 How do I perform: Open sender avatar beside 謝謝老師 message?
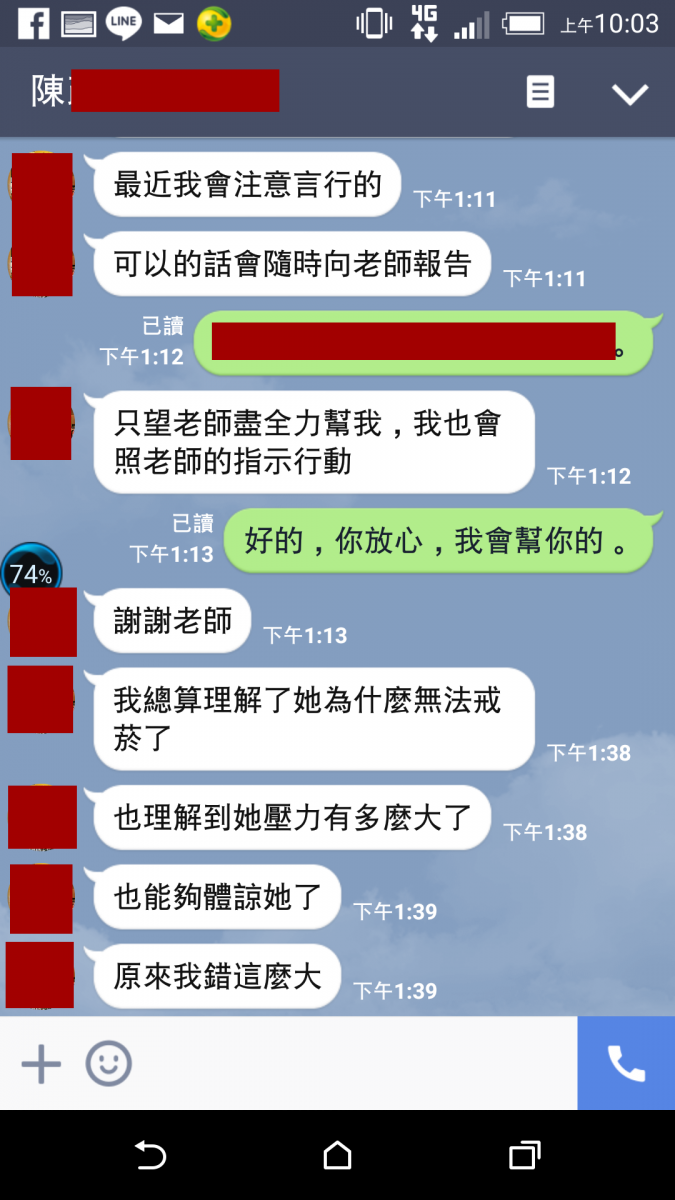coord(42,621)
